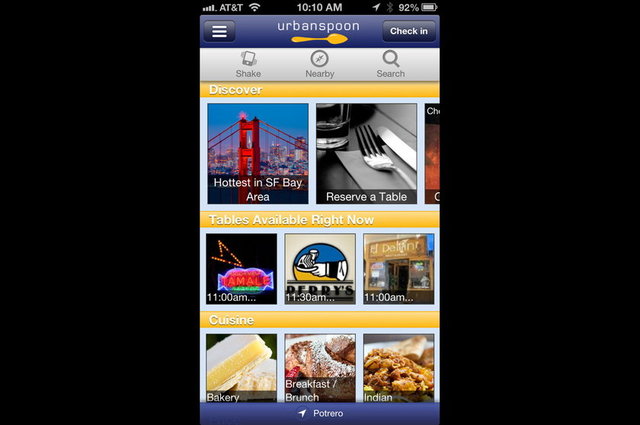640x425 pixels.
Task: Change the Potrero location
Action: click(320, 413)
